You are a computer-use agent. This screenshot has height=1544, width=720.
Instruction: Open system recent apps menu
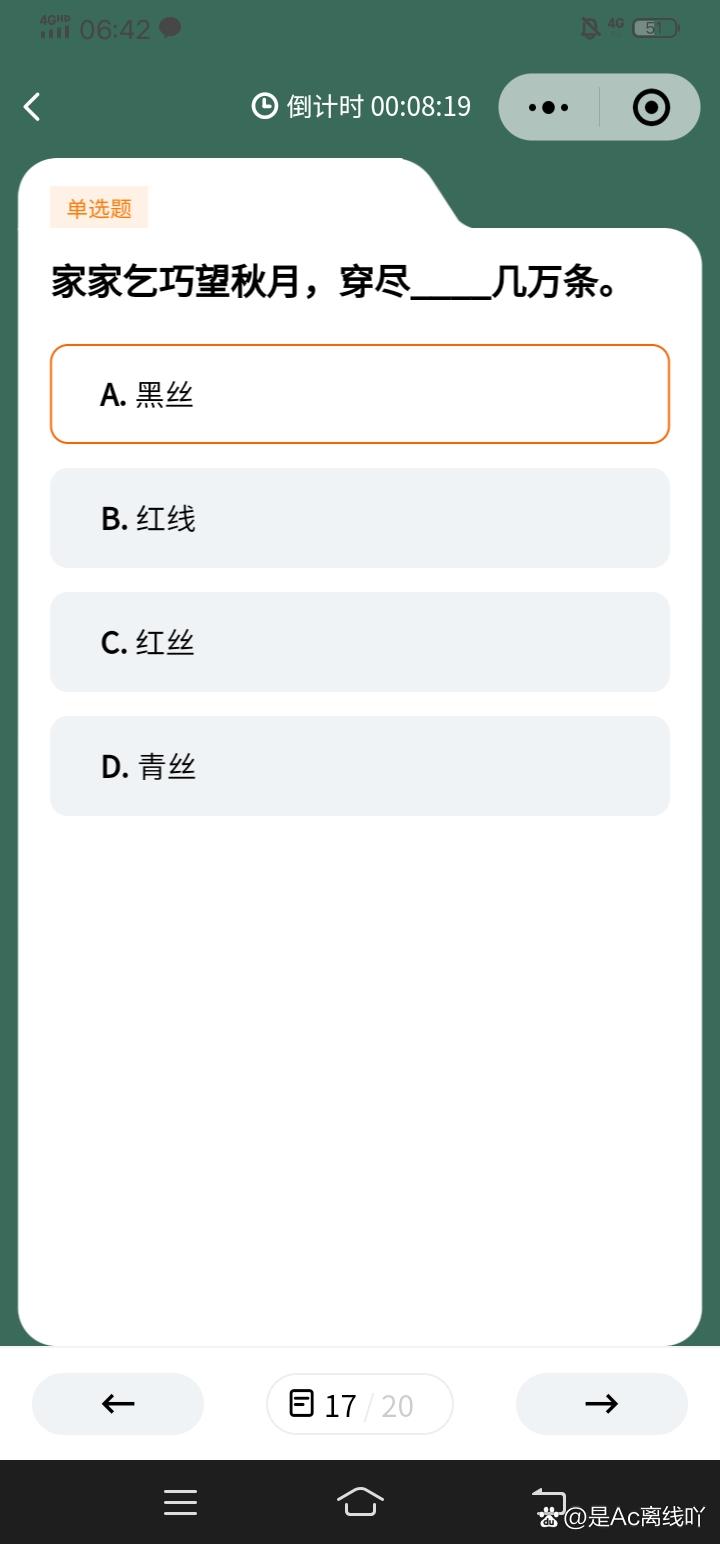180,1501
